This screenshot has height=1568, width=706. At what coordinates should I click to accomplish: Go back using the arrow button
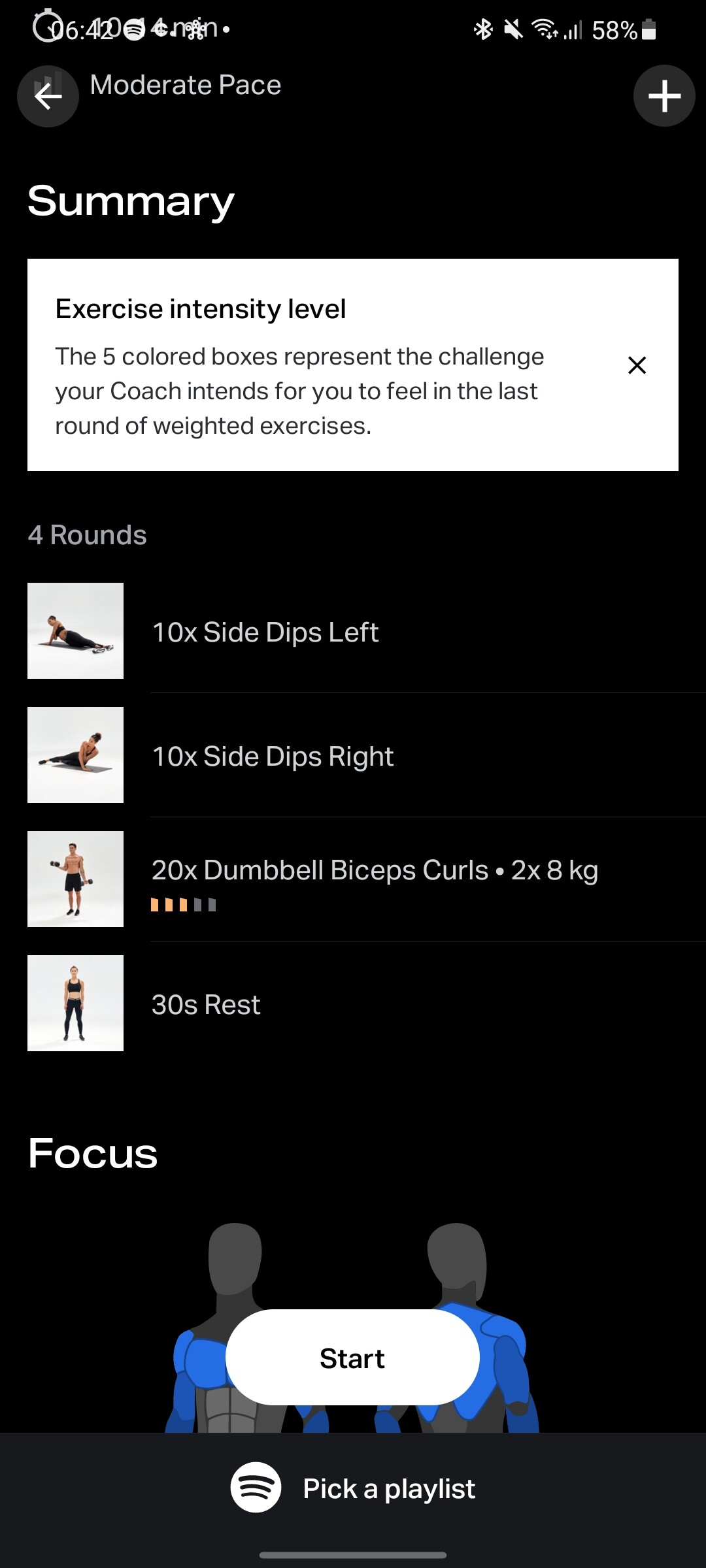pos(48,97)
